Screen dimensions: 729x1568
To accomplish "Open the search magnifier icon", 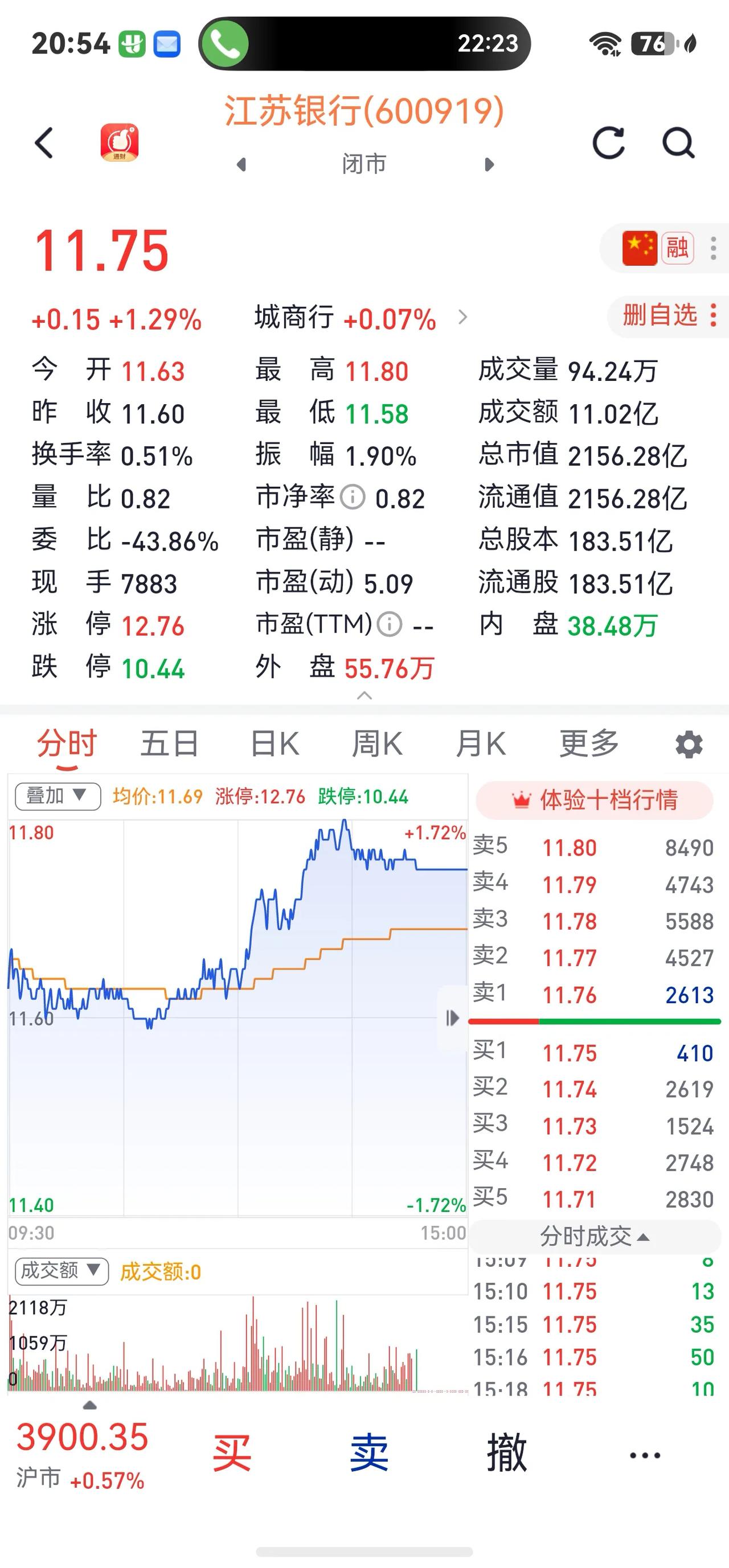I will (678, 143).
